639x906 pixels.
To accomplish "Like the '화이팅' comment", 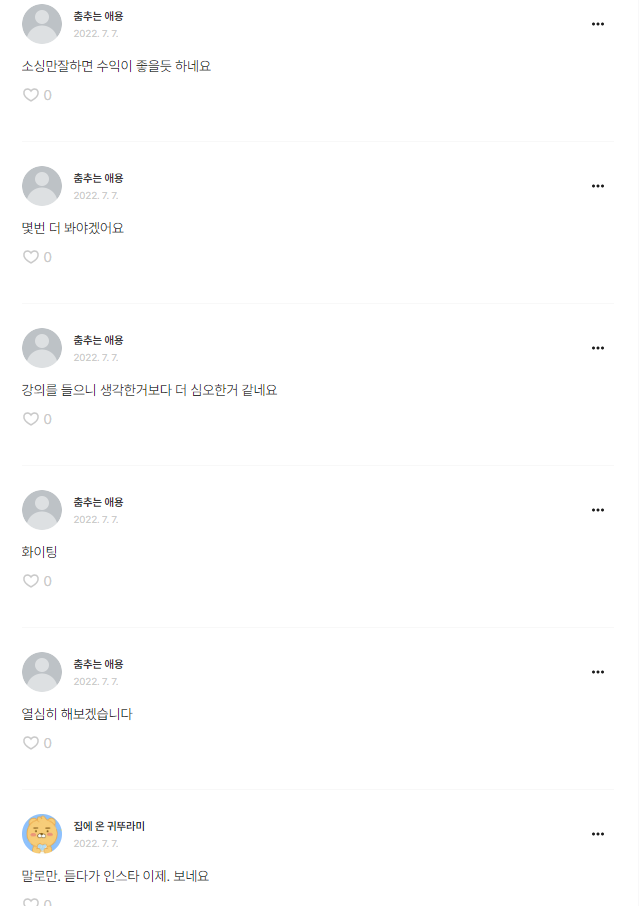I will click(31, 581).
